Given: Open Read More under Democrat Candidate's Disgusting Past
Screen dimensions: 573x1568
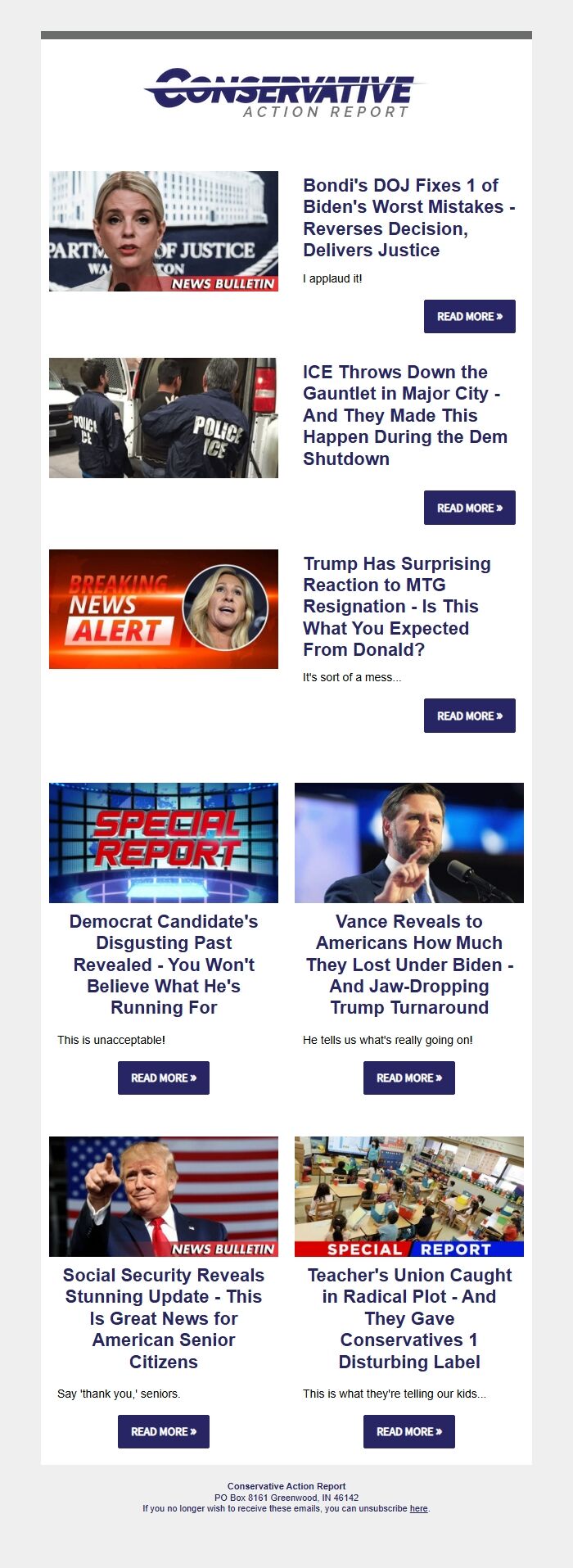Looking at the screenshot, I should click(x=164, y=1078).
